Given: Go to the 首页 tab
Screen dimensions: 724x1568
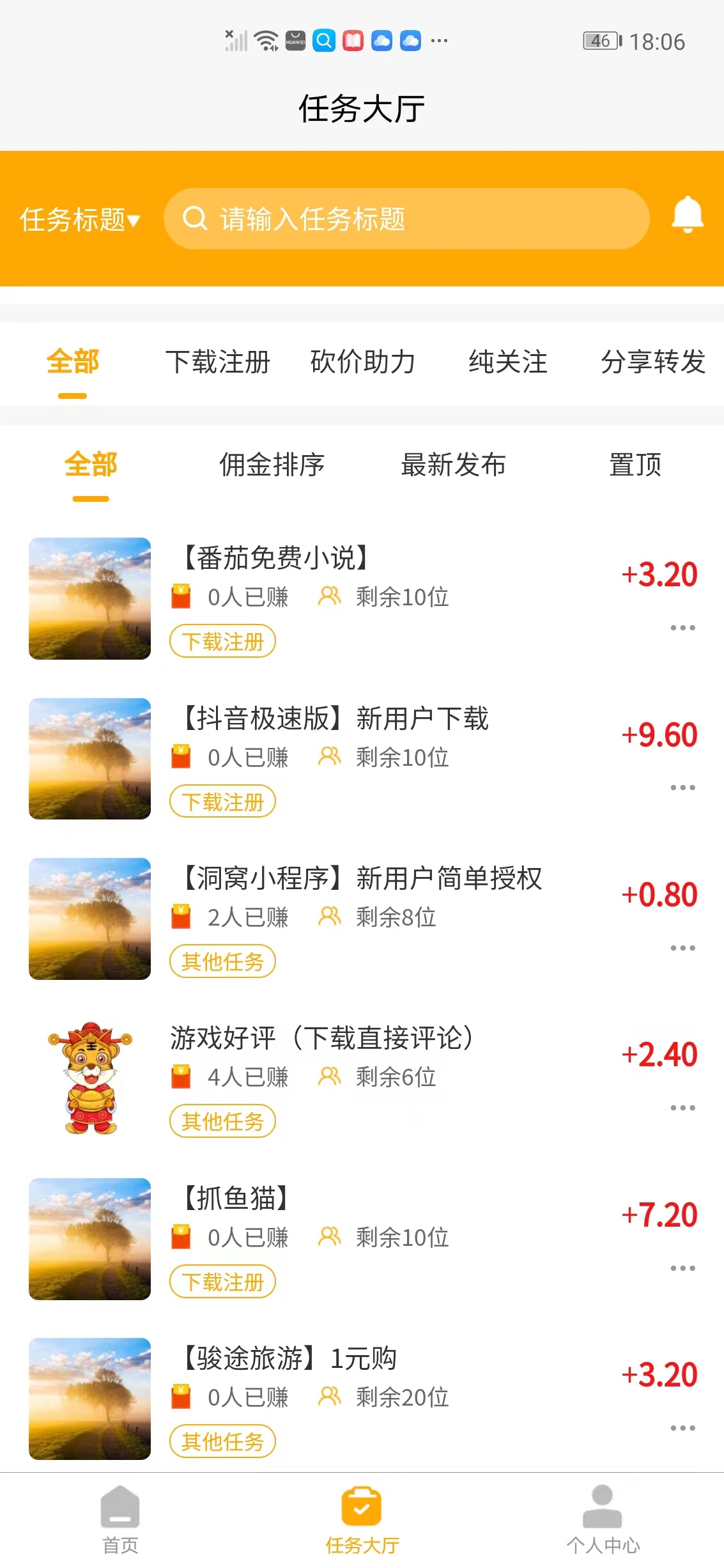Looking at the screenshot, I should click(x=120, y=1520).
